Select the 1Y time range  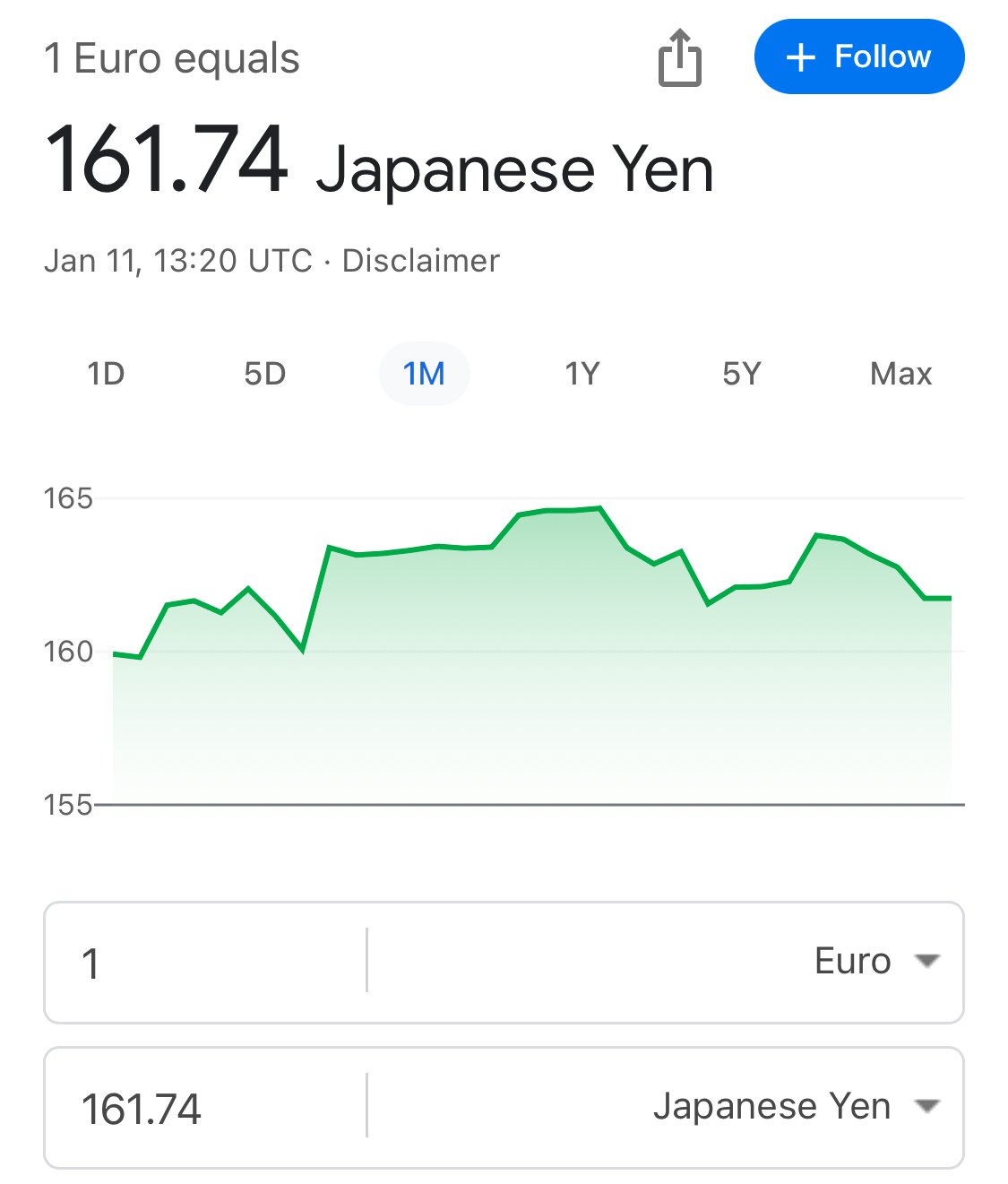coord(582,373)
